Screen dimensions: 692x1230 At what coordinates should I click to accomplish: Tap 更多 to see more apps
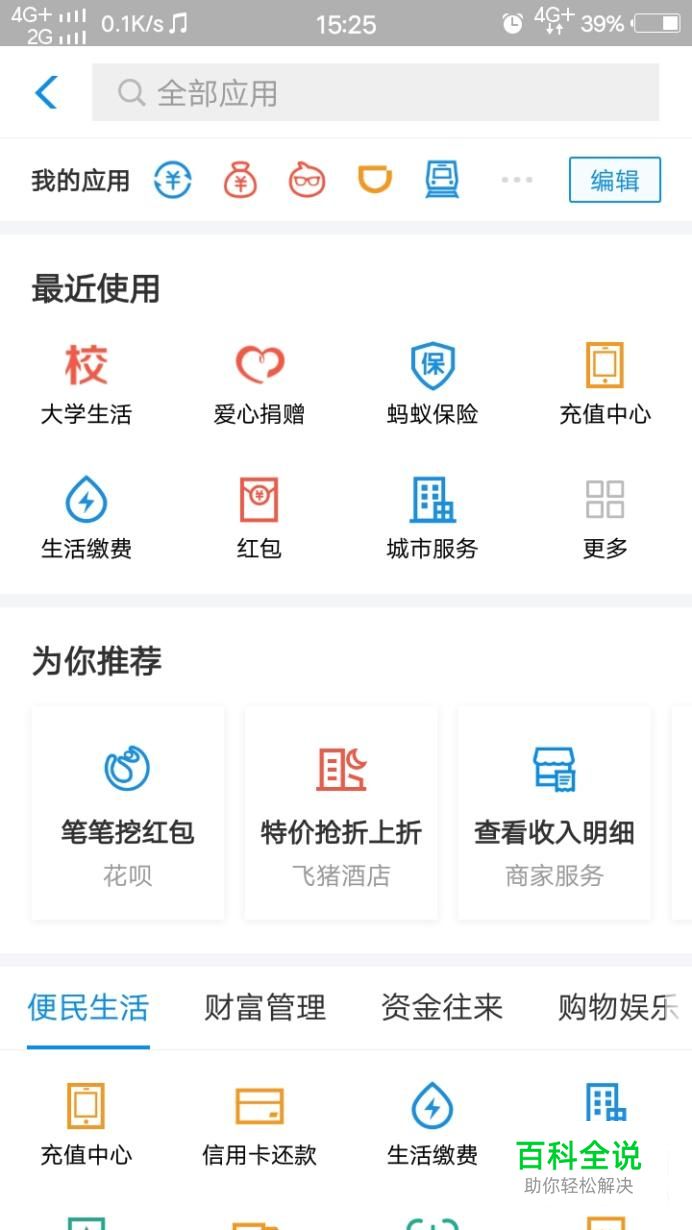click(605, 519)
